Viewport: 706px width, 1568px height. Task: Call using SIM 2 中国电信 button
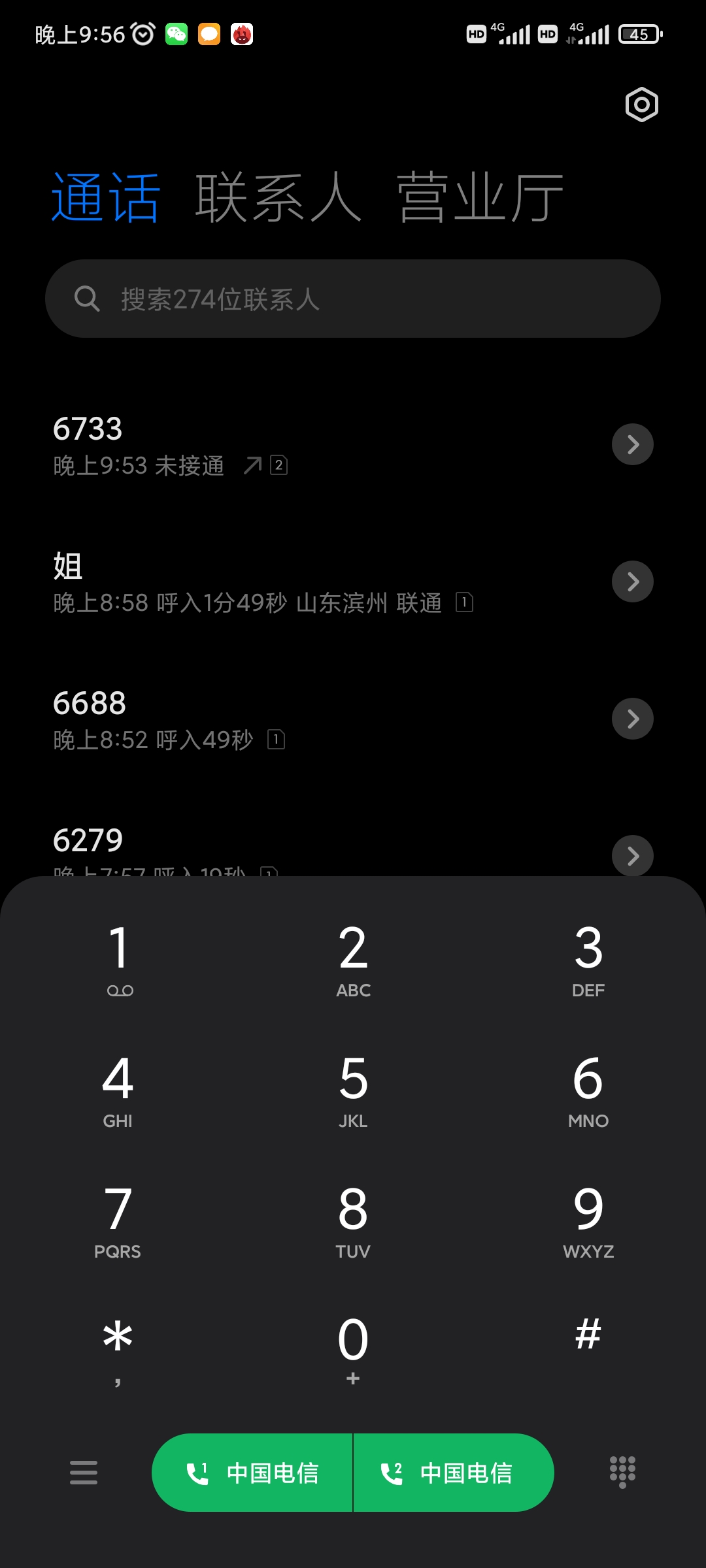click(x=454, y=1473)
